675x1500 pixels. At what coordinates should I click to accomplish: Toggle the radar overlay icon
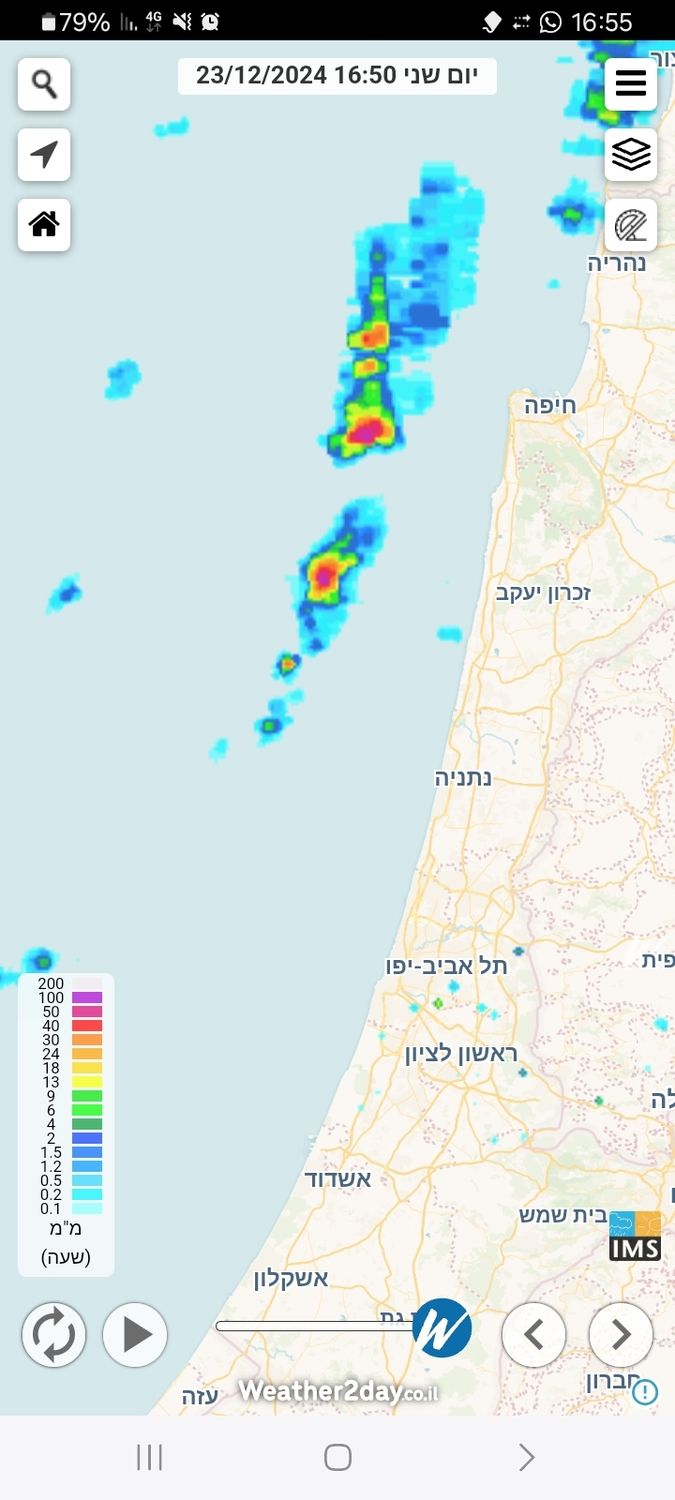coord(631,225)
